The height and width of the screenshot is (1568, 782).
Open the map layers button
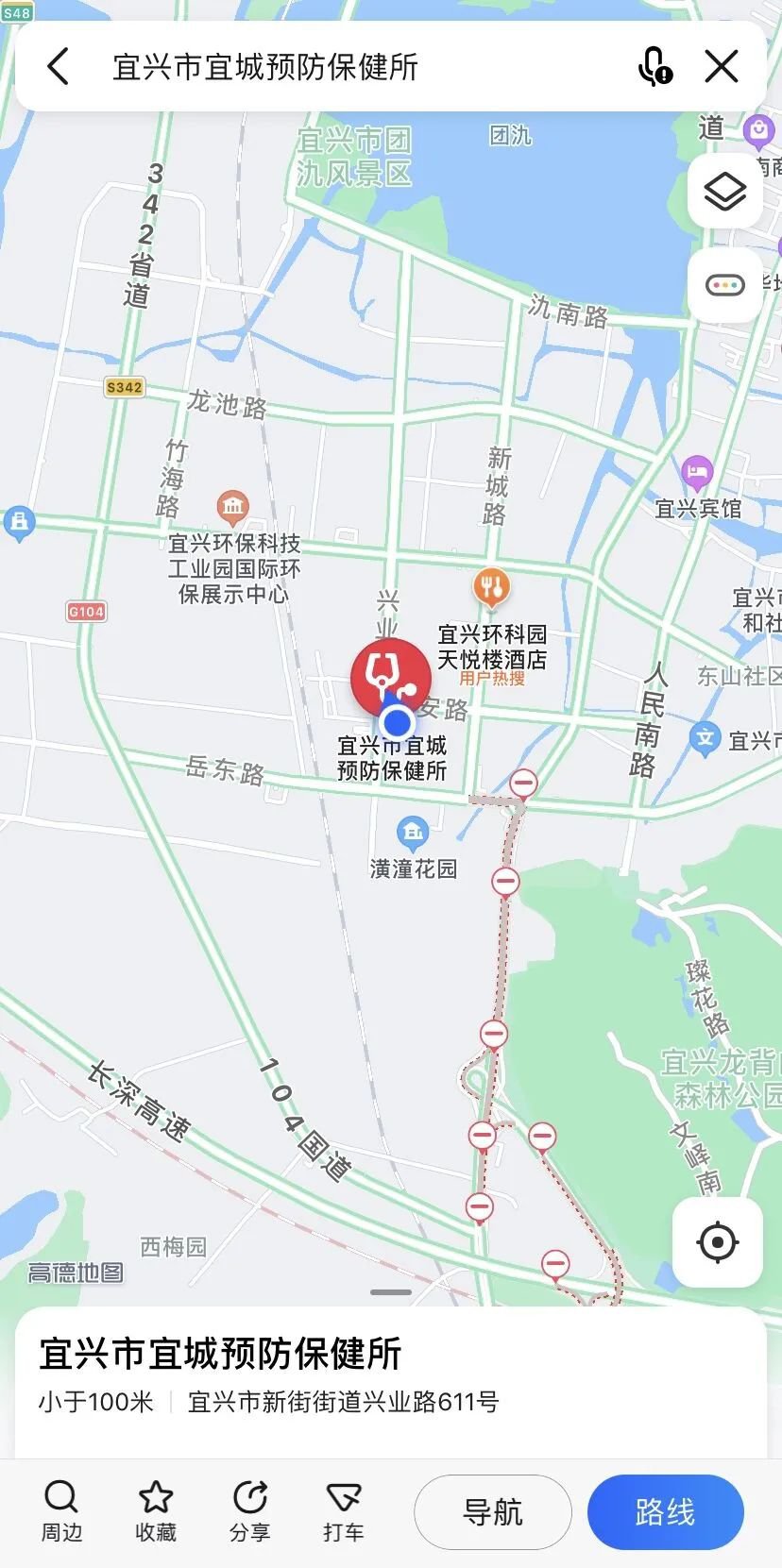pos(724,193)
